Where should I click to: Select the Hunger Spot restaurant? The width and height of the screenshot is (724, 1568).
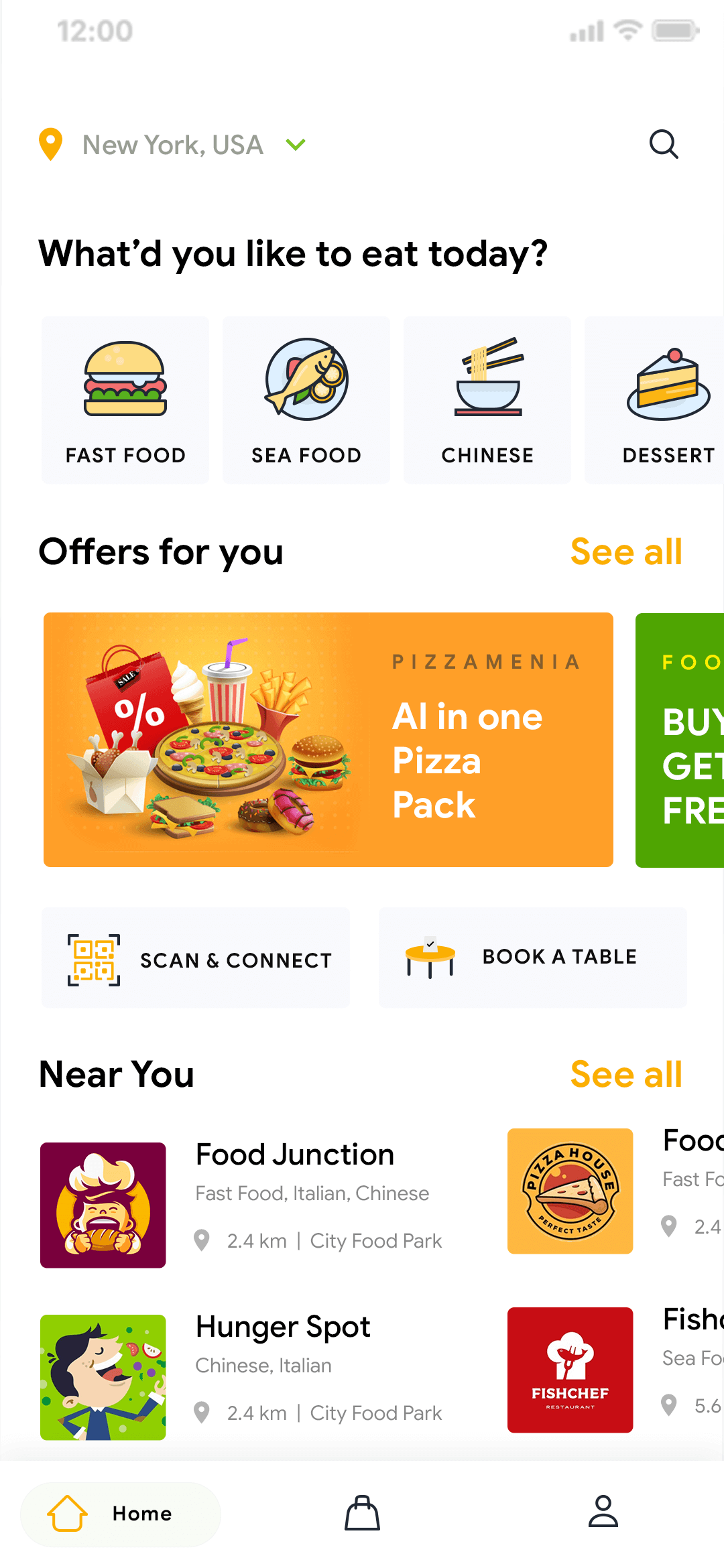coord(103,1376)
